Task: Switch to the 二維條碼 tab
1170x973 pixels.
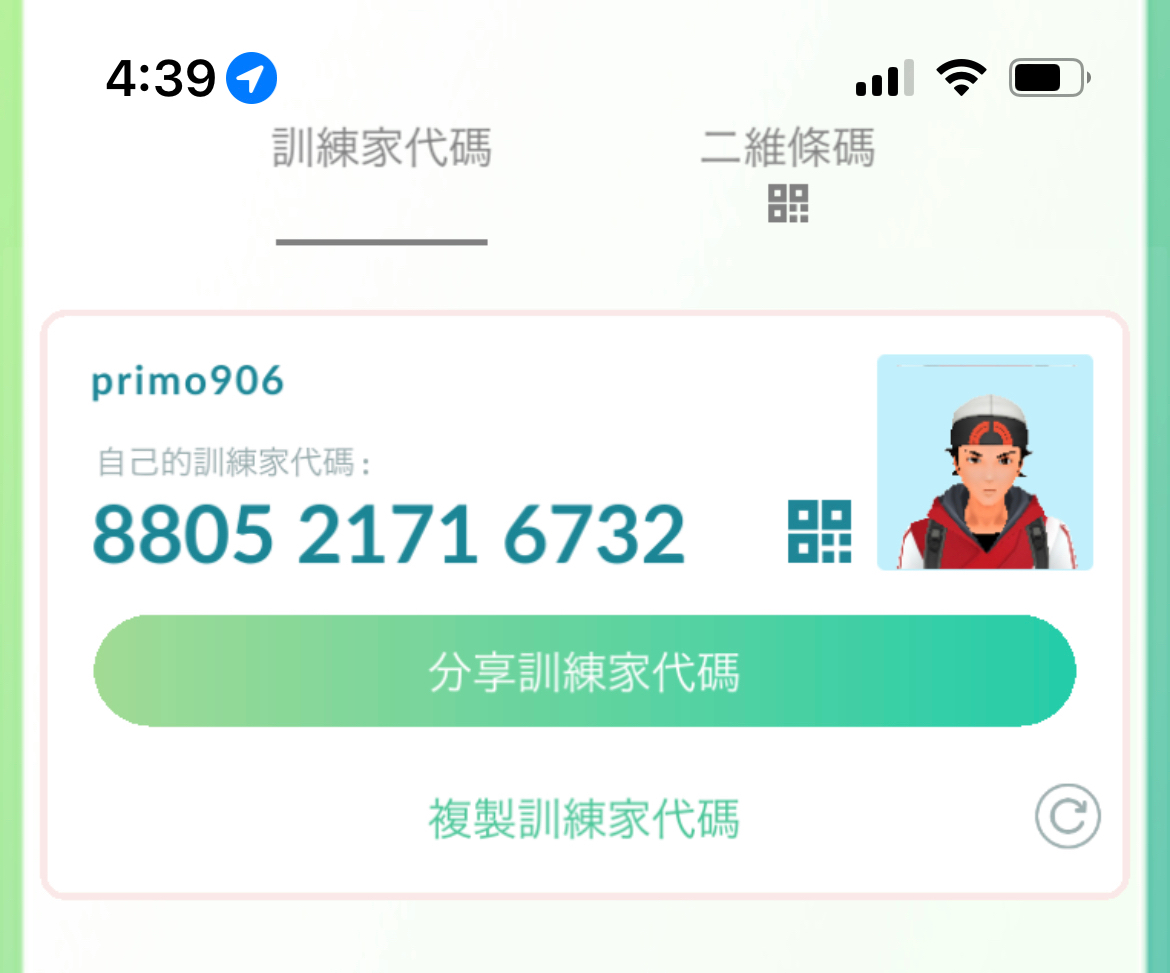Action: [788, 172]
